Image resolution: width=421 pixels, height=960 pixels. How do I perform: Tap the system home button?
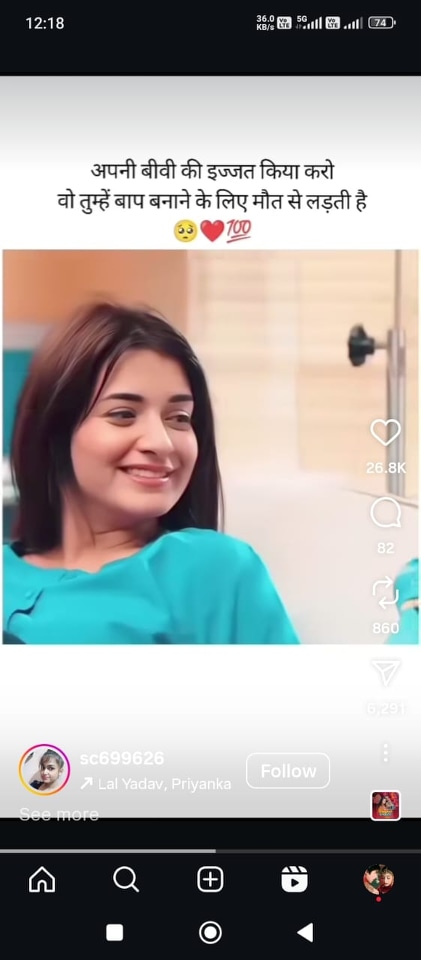(x=210, y=932)
